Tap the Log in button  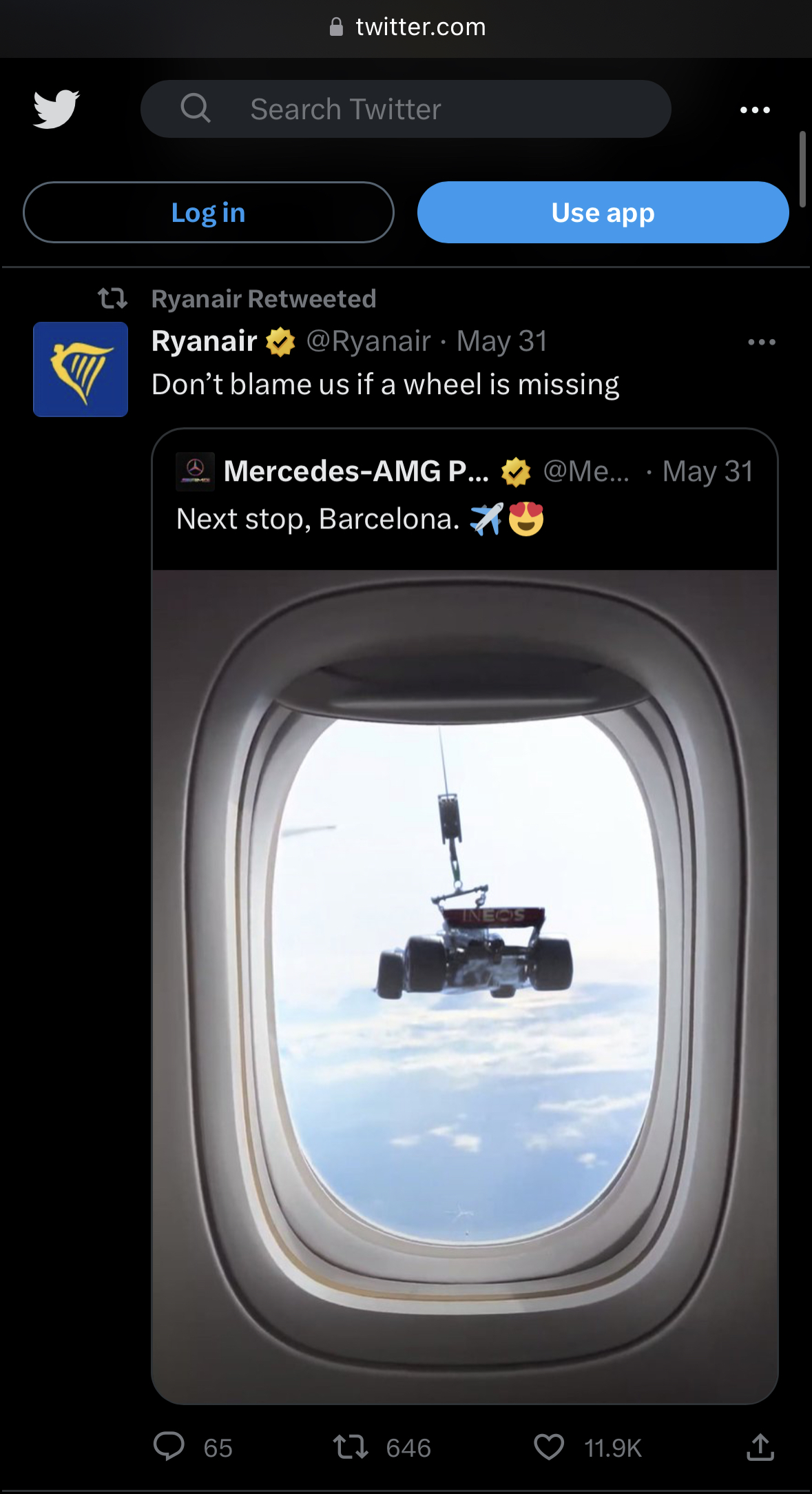pyautogui.click(x=209, y=212)
